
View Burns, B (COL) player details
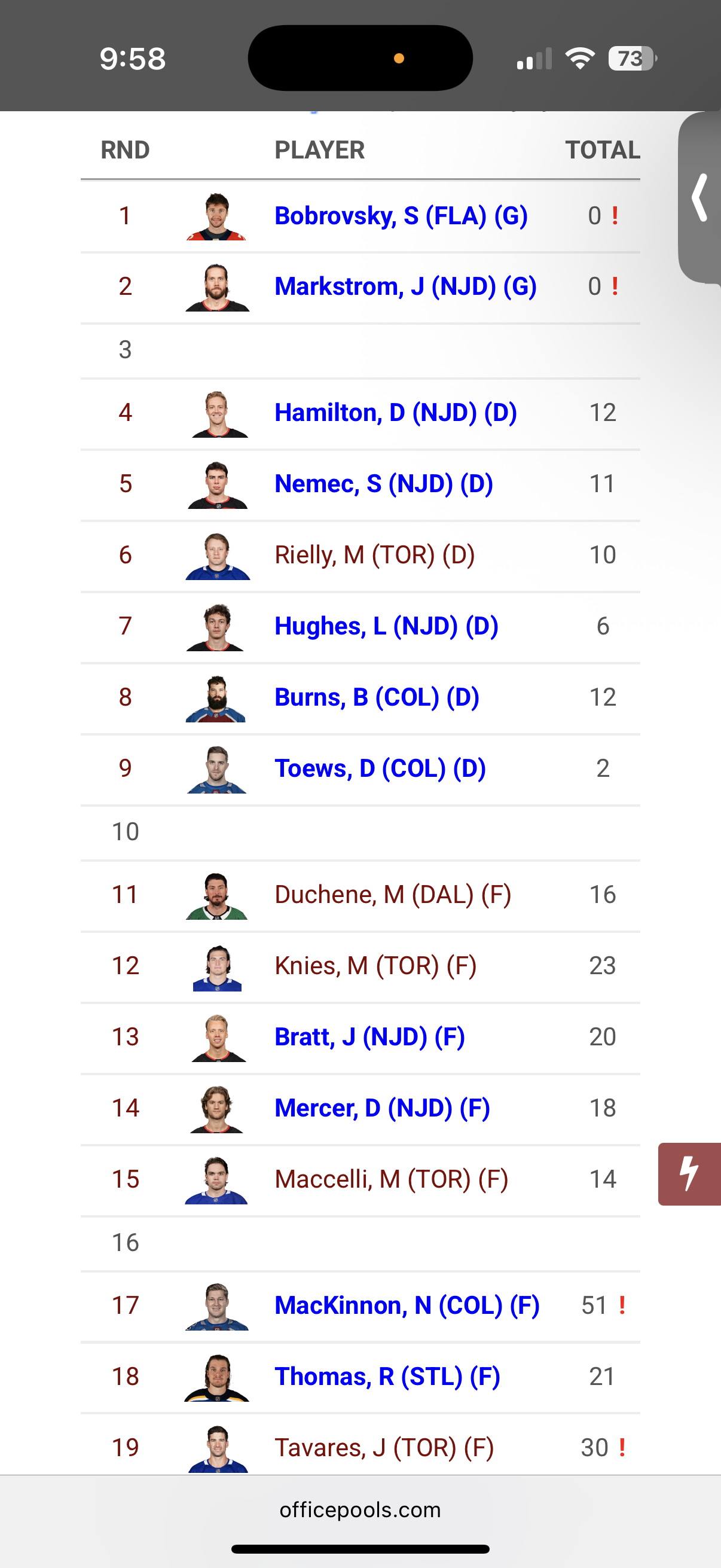point(377,697)
